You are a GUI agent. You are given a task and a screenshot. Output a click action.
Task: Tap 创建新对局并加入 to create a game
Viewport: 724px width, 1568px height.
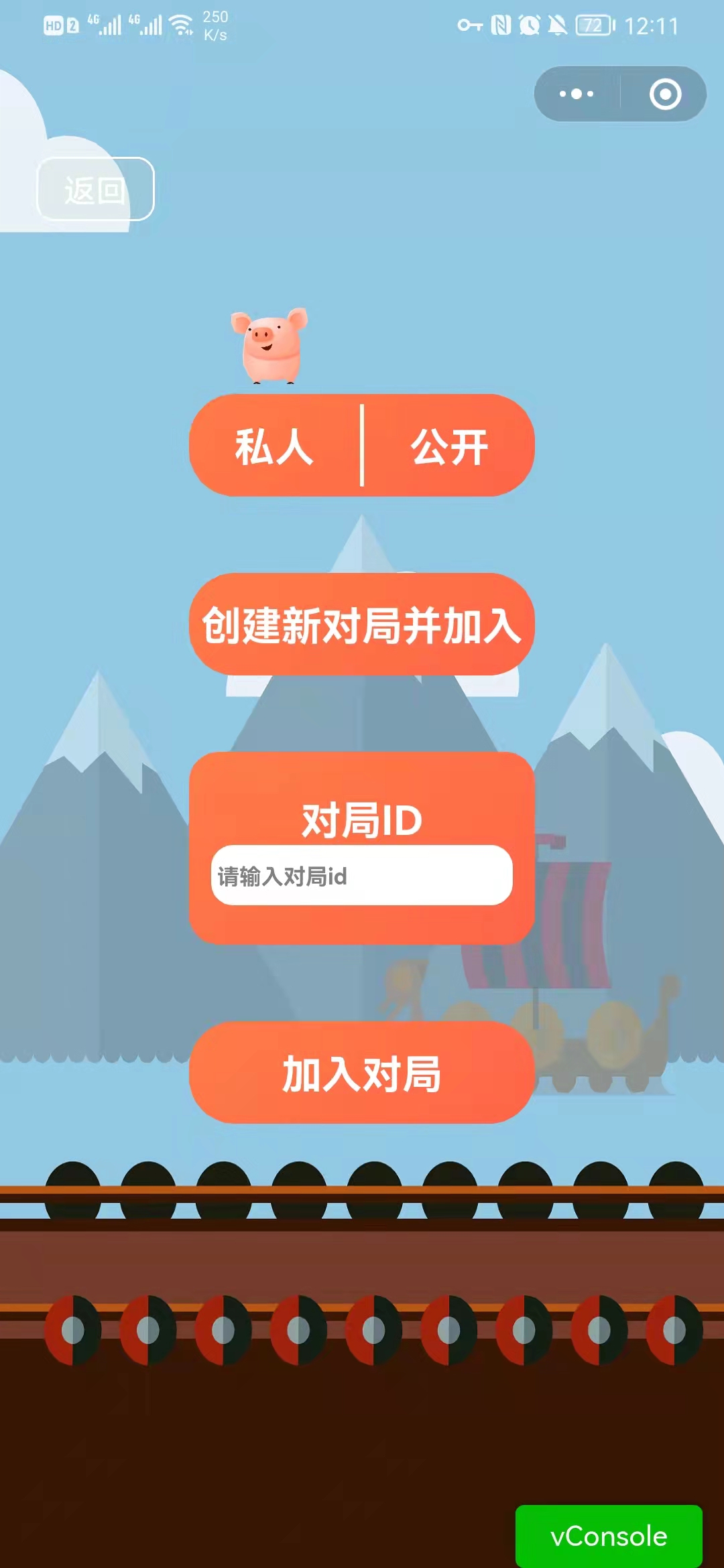click(x=362, y=625)
